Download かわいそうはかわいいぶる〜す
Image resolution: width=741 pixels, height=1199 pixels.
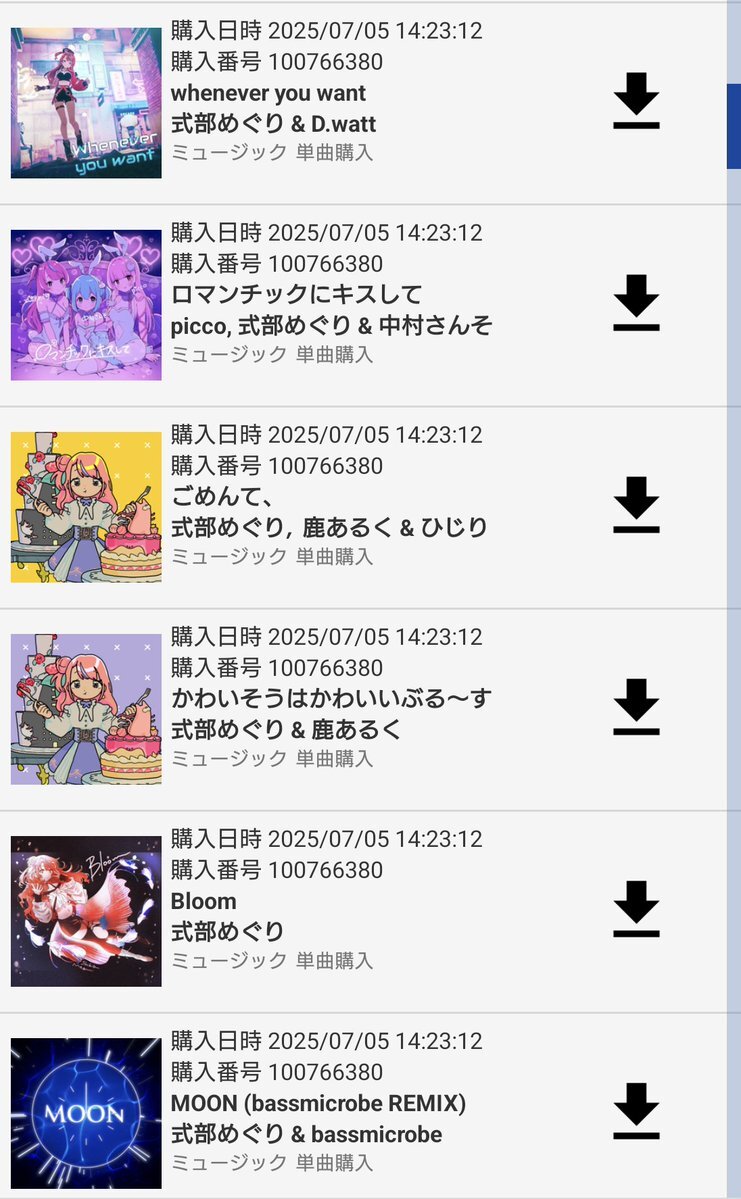click(635, 707)
